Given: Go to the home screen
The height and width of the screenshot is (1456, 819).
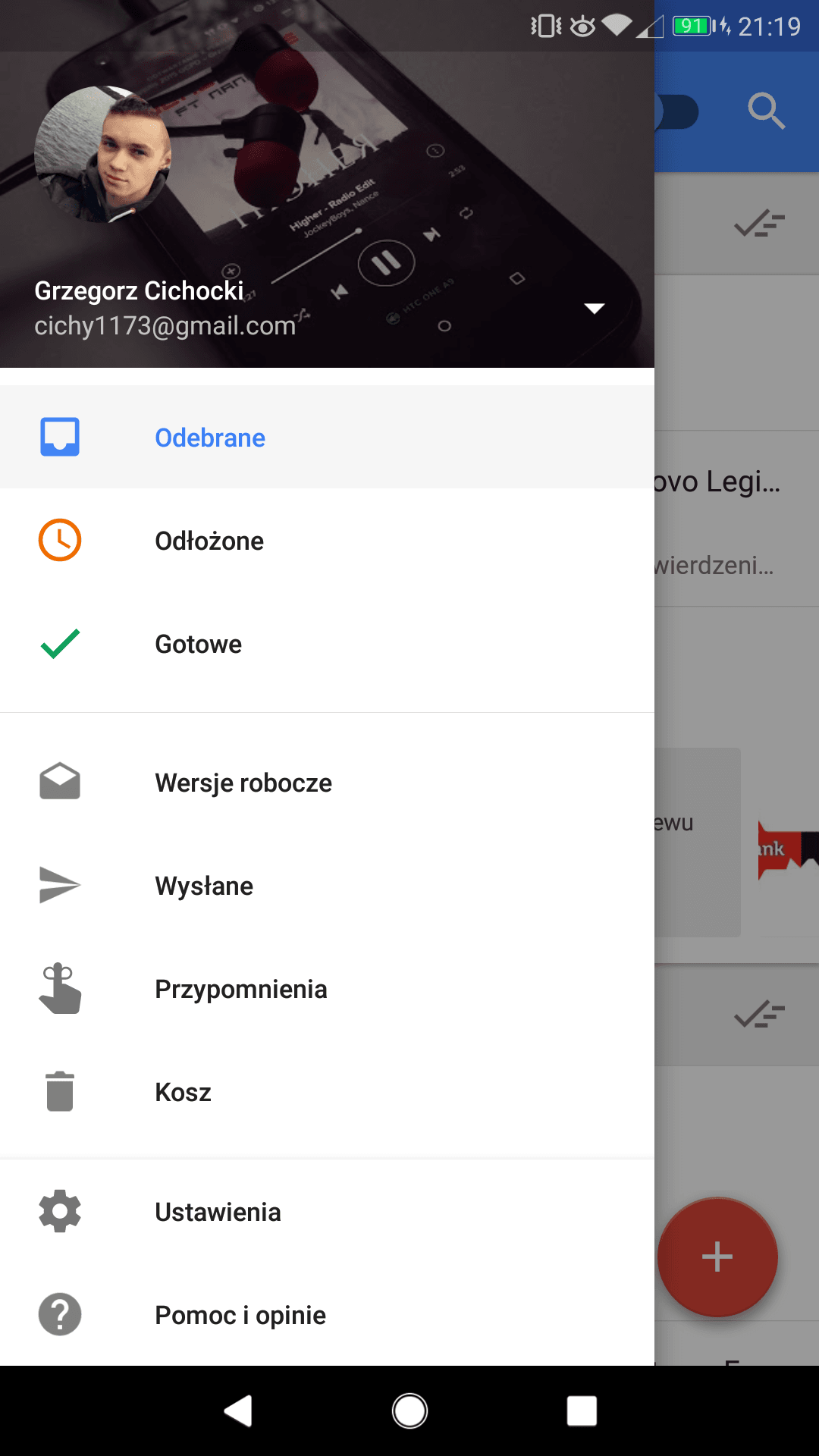Looking at the screenshot, I should click(409, 1410).
